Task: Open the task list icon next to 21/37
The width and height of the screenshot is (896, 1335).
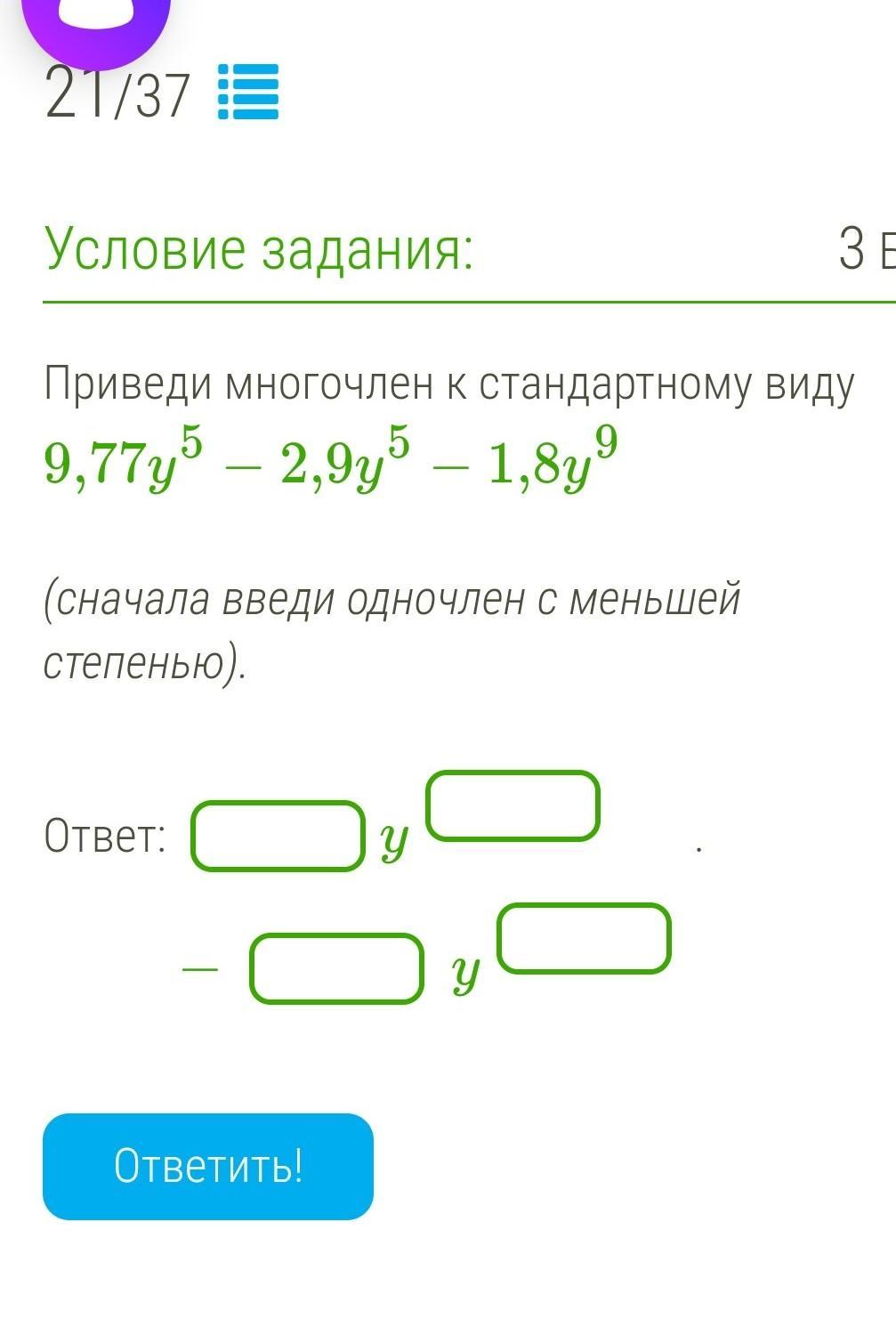Action: point(248,92)
